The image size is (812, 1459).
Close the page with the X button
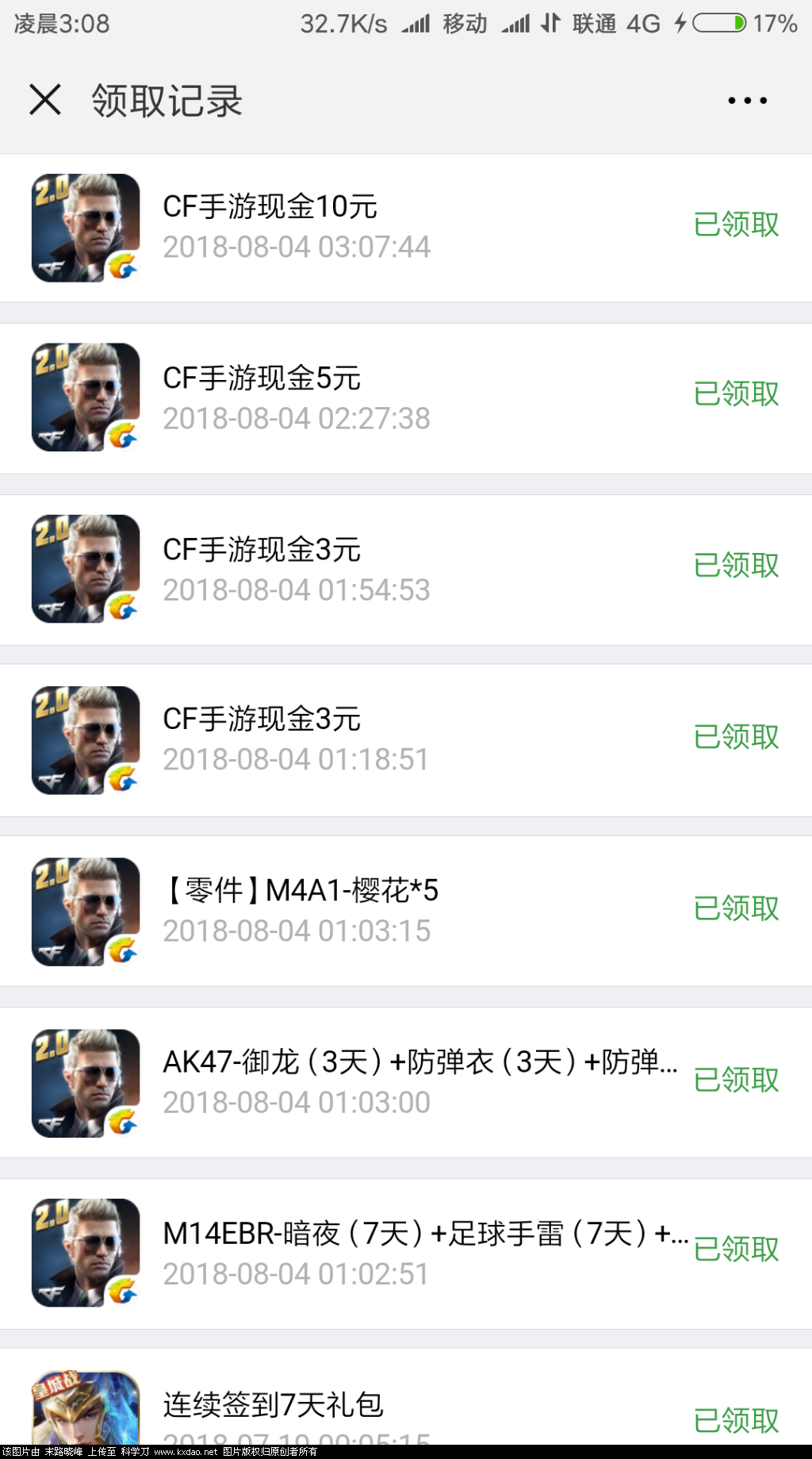pos(44,100)
